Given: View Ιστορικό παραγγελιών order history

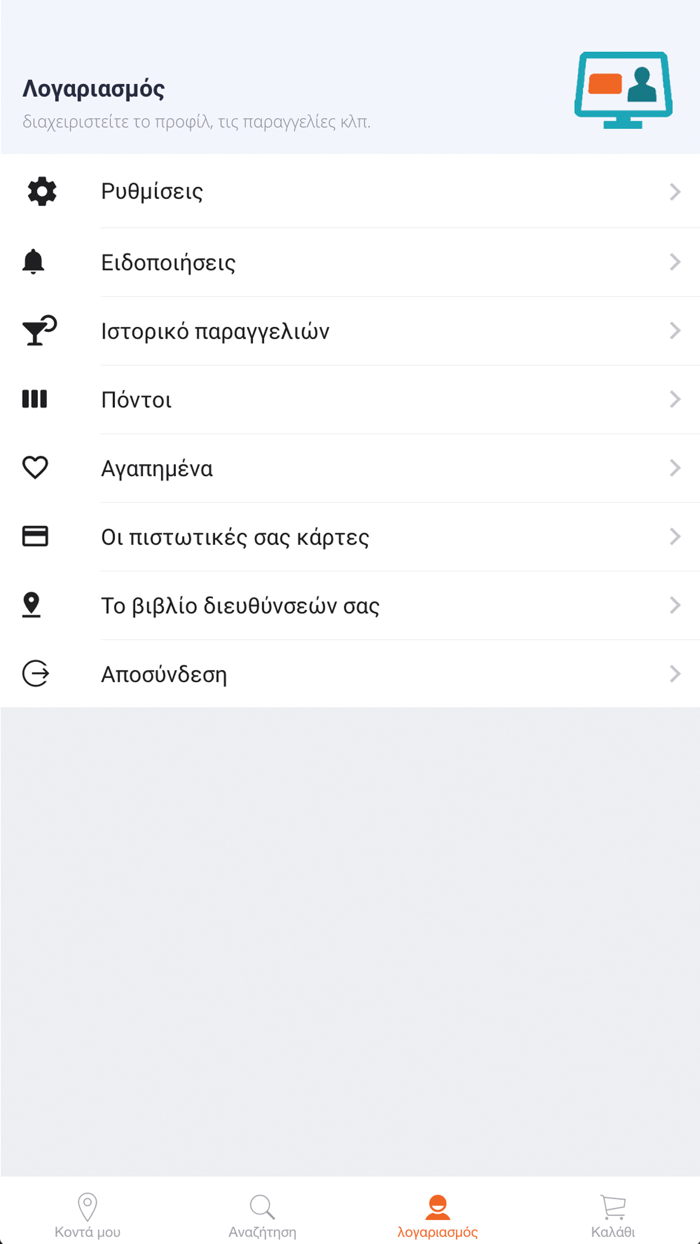Looking at the screenshot, I should 350,331.
